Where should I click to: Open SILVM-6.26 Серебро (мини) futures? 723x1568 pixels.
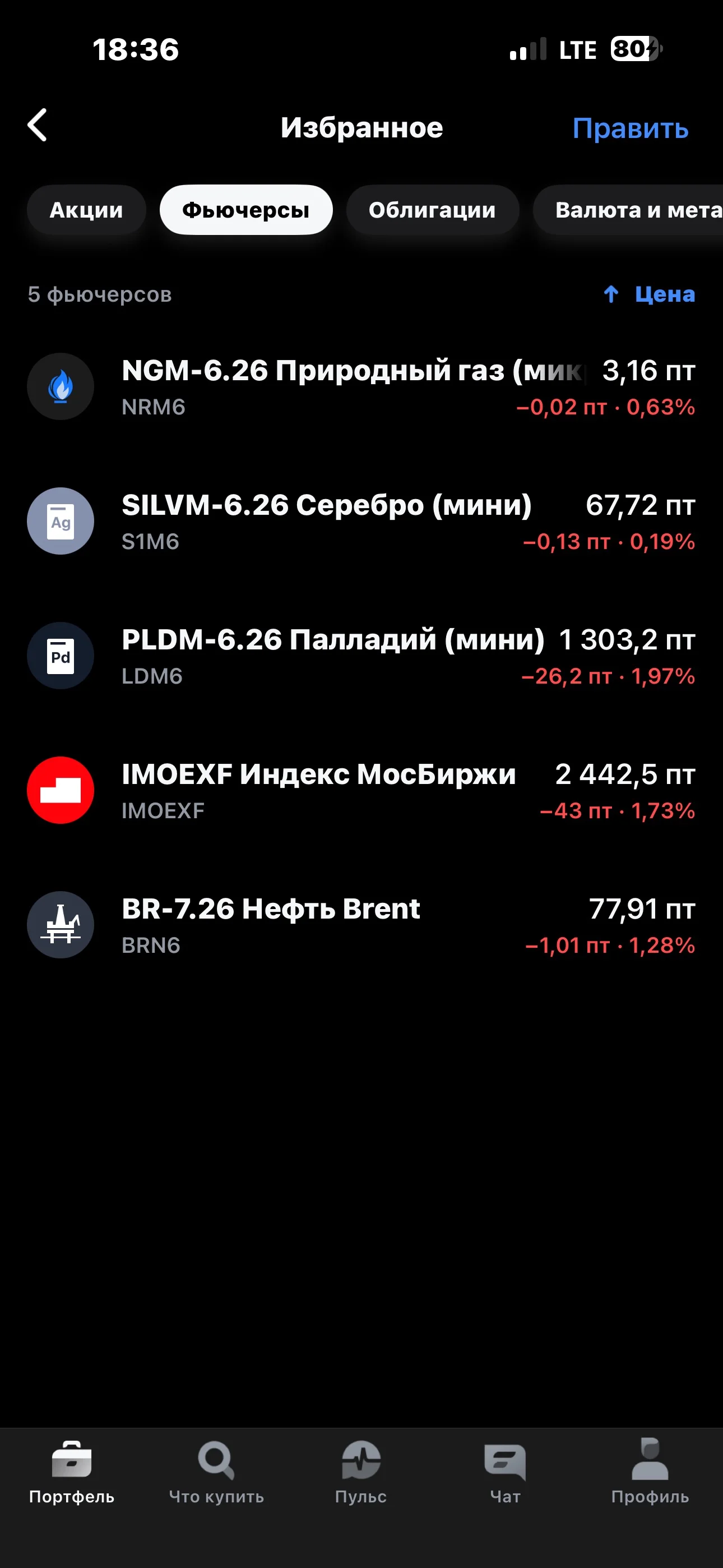click(361, 522)
